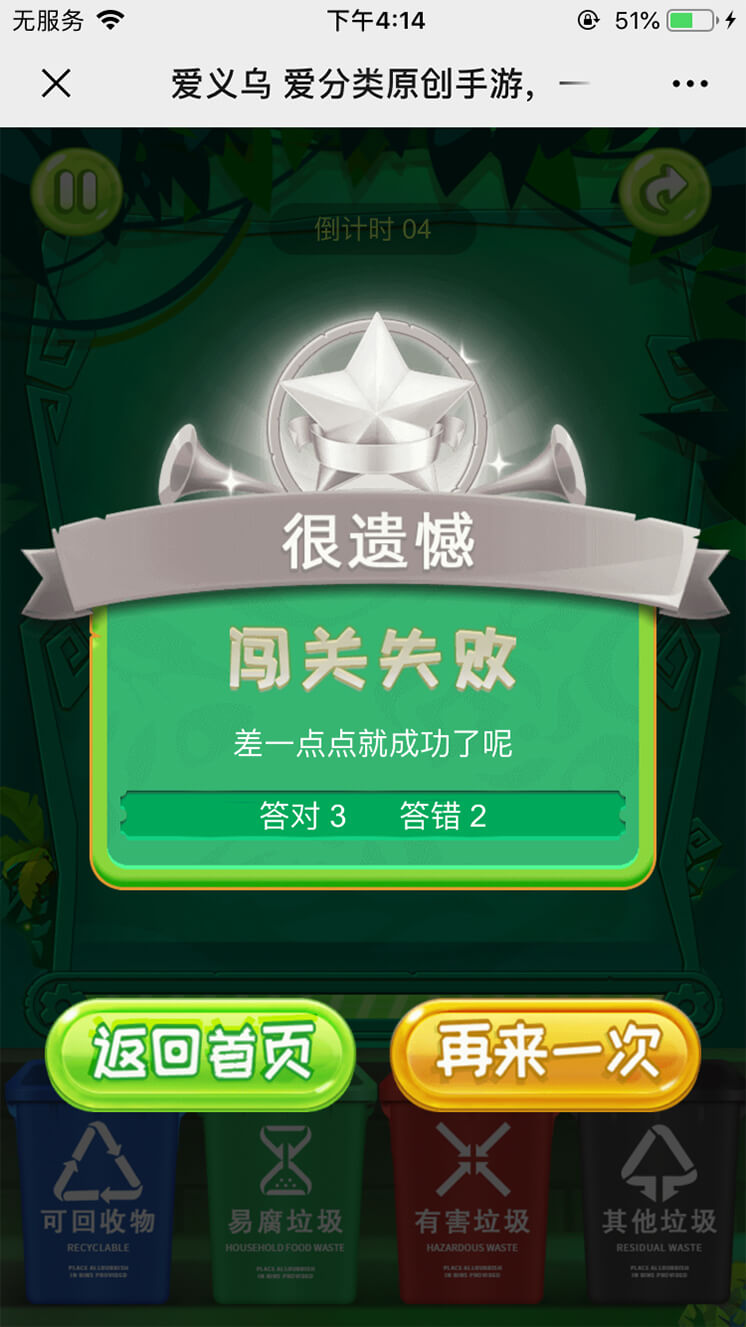This screenshot has height=1327, width=746.
Task: Tap 返回首页 to return home
Action: (201, 1053)
